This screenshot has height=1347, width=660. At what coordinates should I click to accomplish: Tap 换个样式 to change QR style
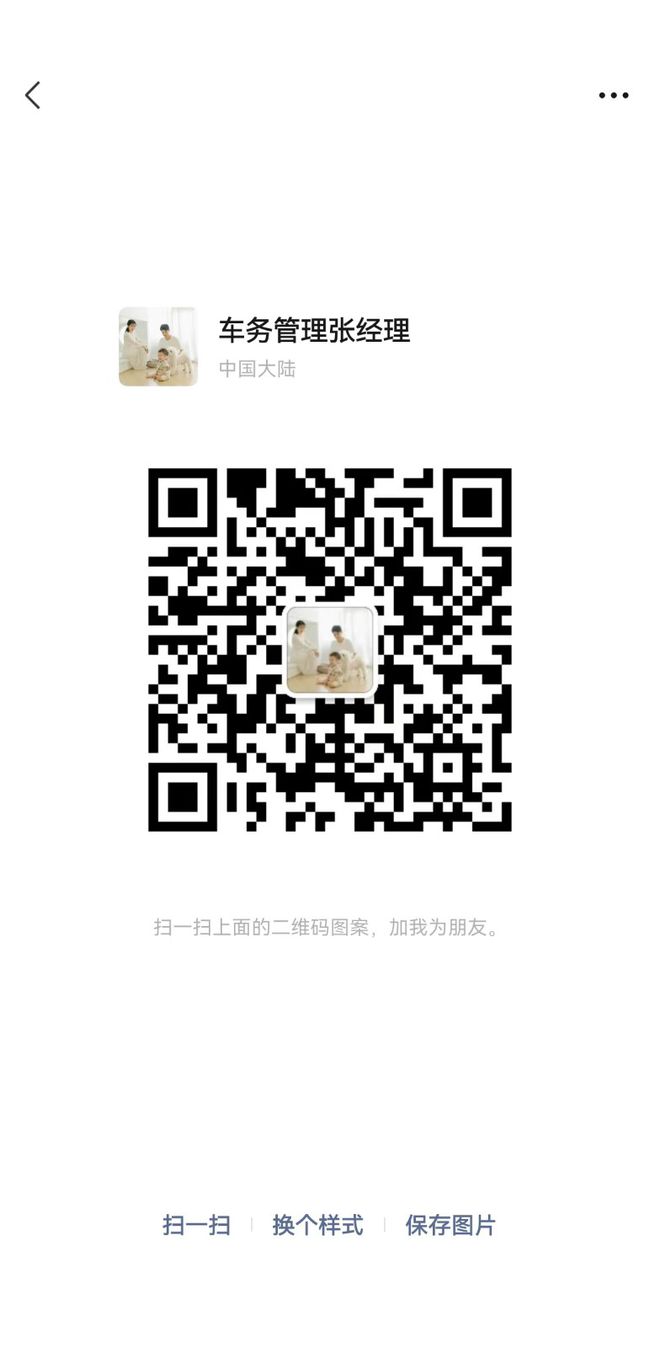point(318,1225)
